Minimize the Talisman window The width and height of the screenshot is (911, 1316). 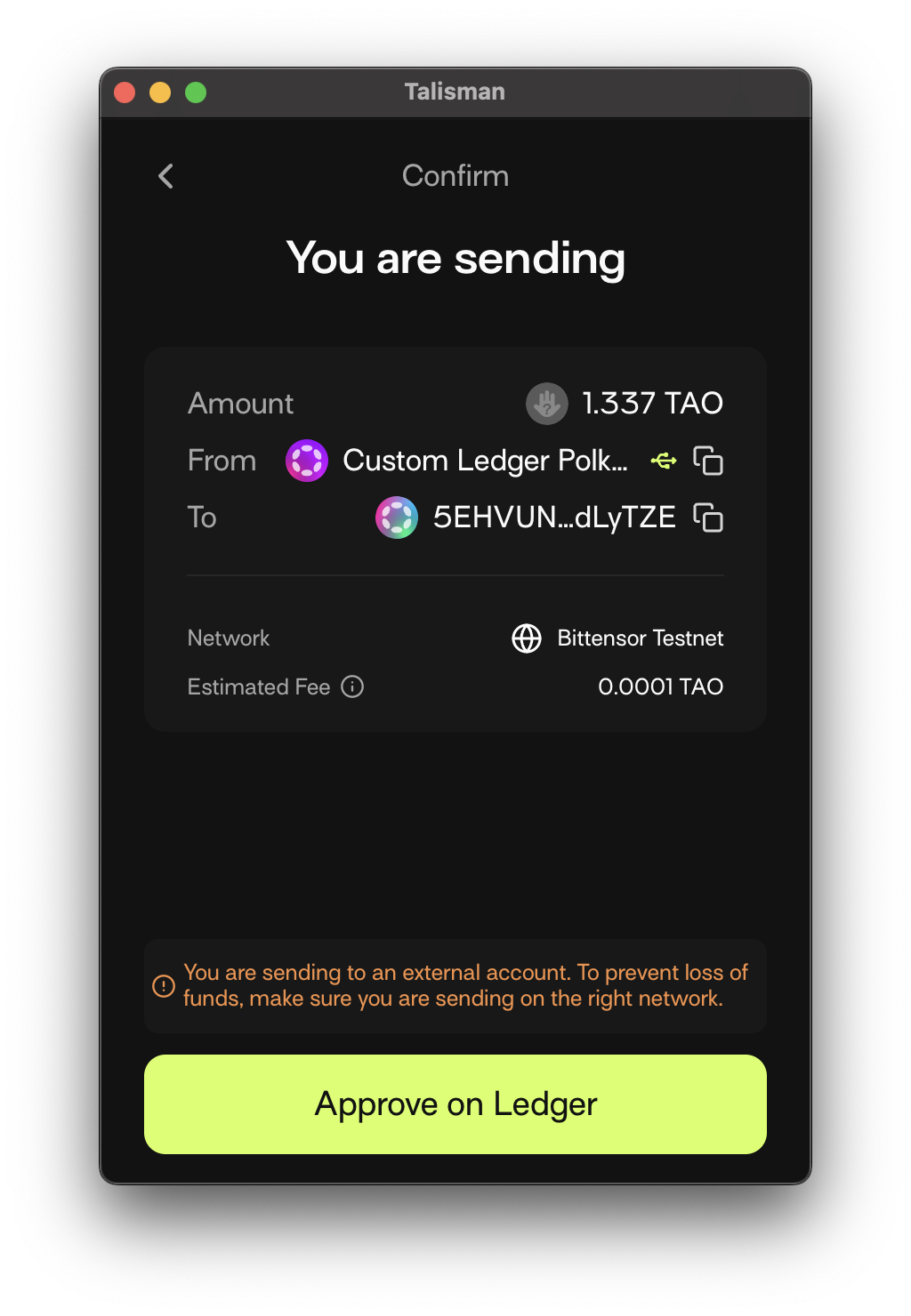[160, 92]
